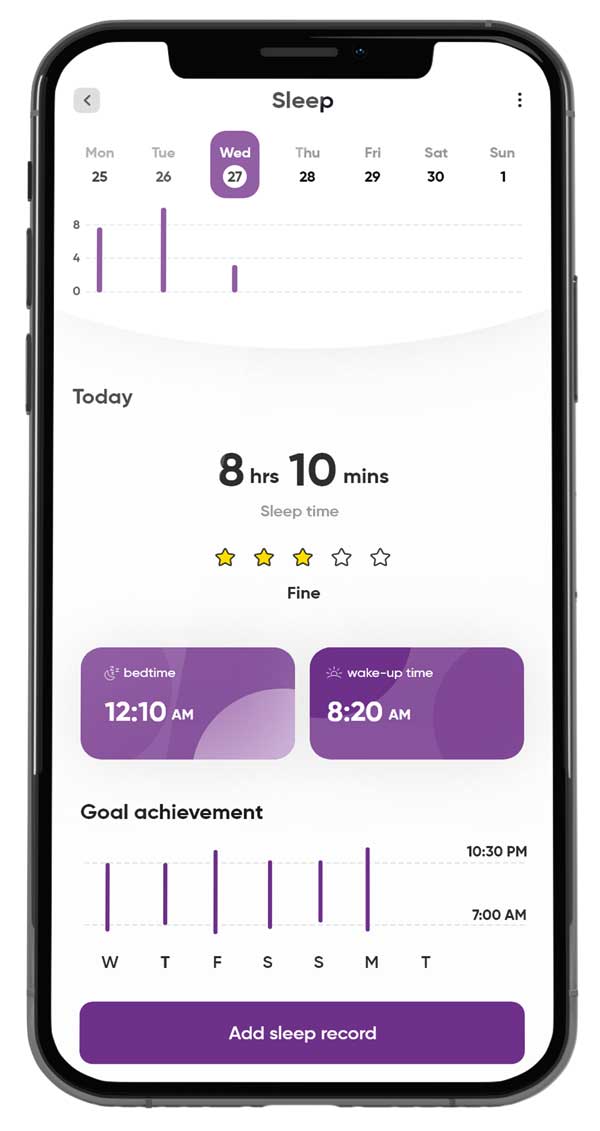600x1131 pixels.
Task: Open the wake-up time 8:20 AM card
Action: pos(416,703)
